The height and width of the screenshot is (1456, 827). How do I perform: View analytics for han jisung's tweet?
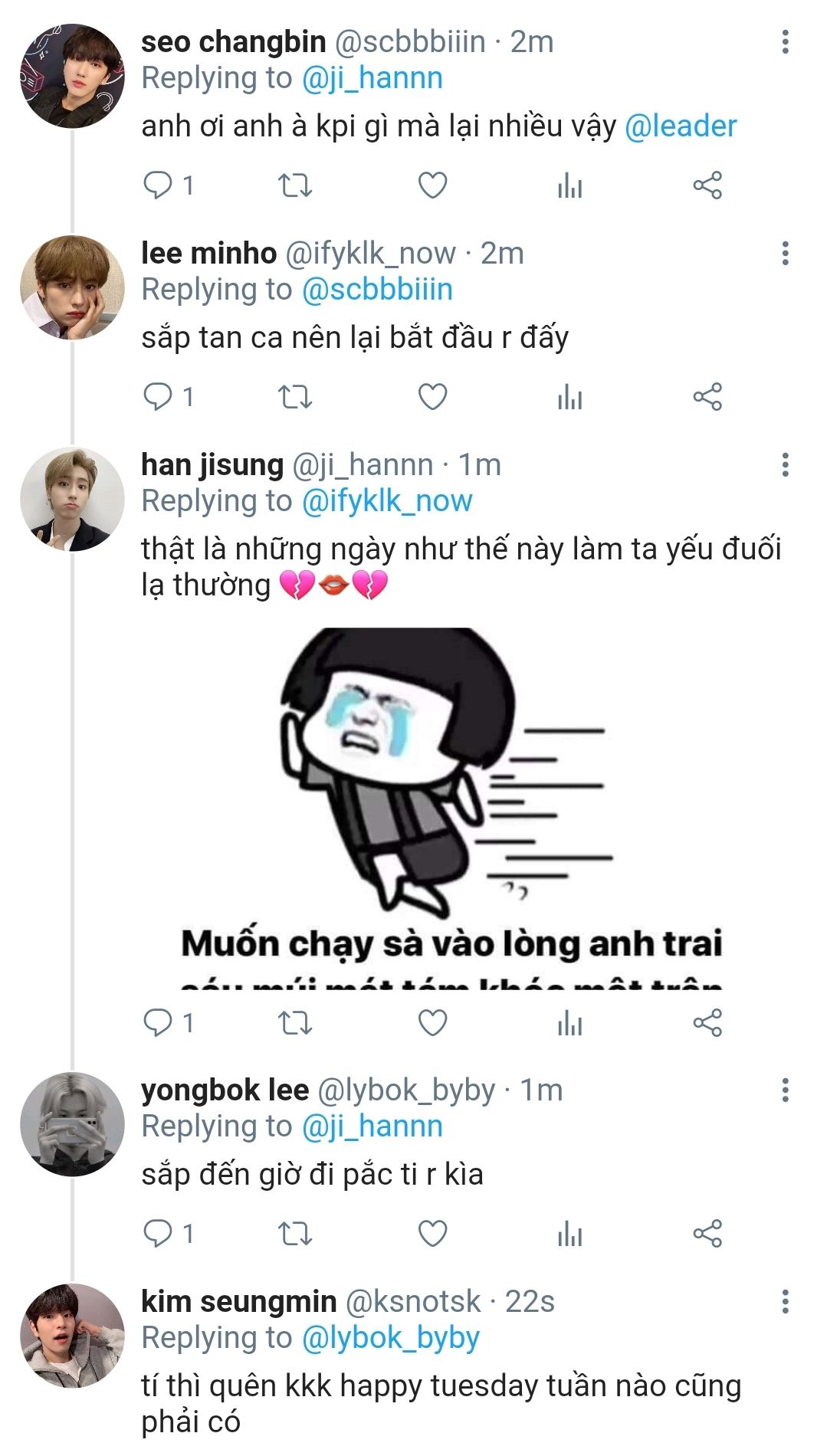click(569, 1023)
